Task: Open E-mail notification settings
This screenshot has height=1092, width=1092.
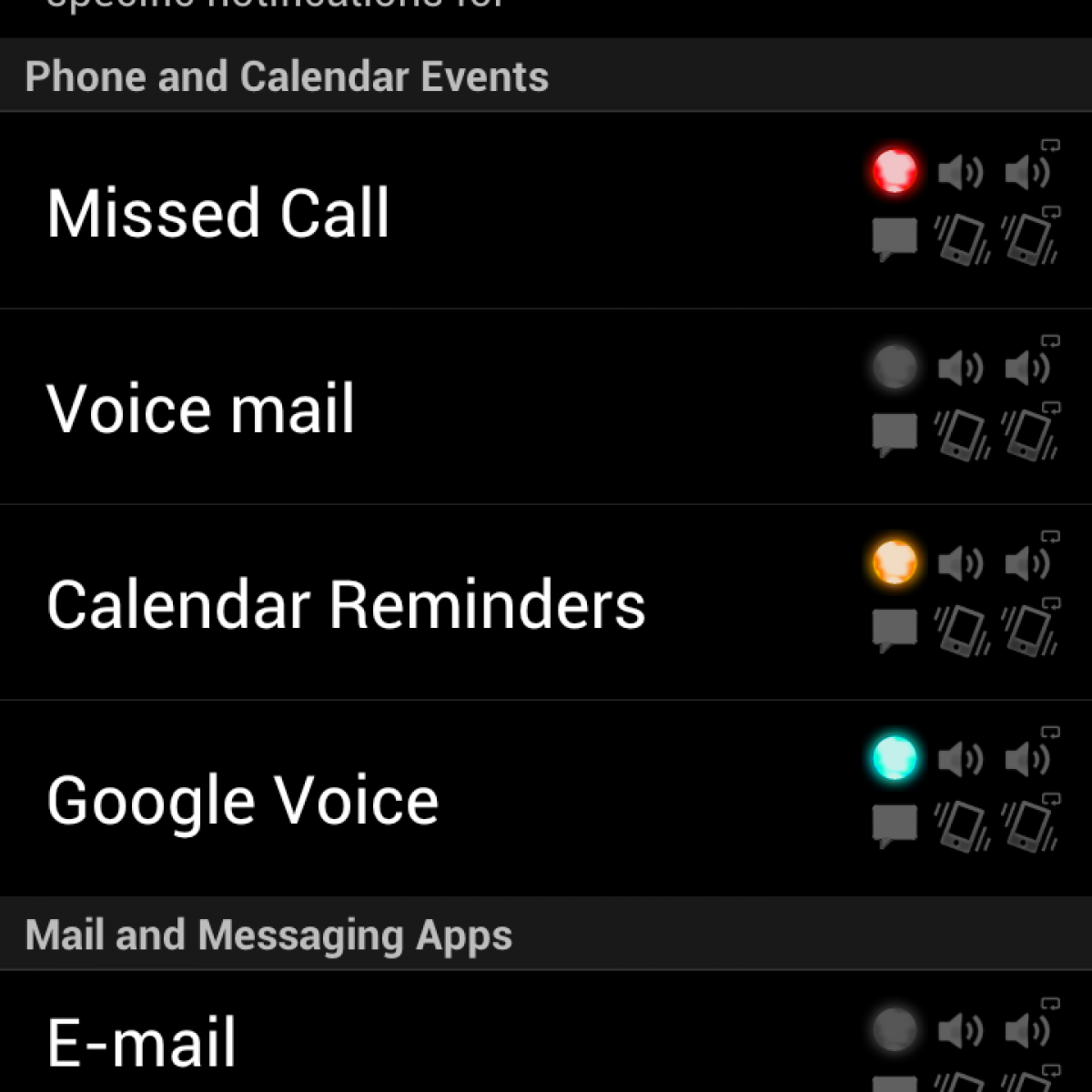Action: 142,1042
